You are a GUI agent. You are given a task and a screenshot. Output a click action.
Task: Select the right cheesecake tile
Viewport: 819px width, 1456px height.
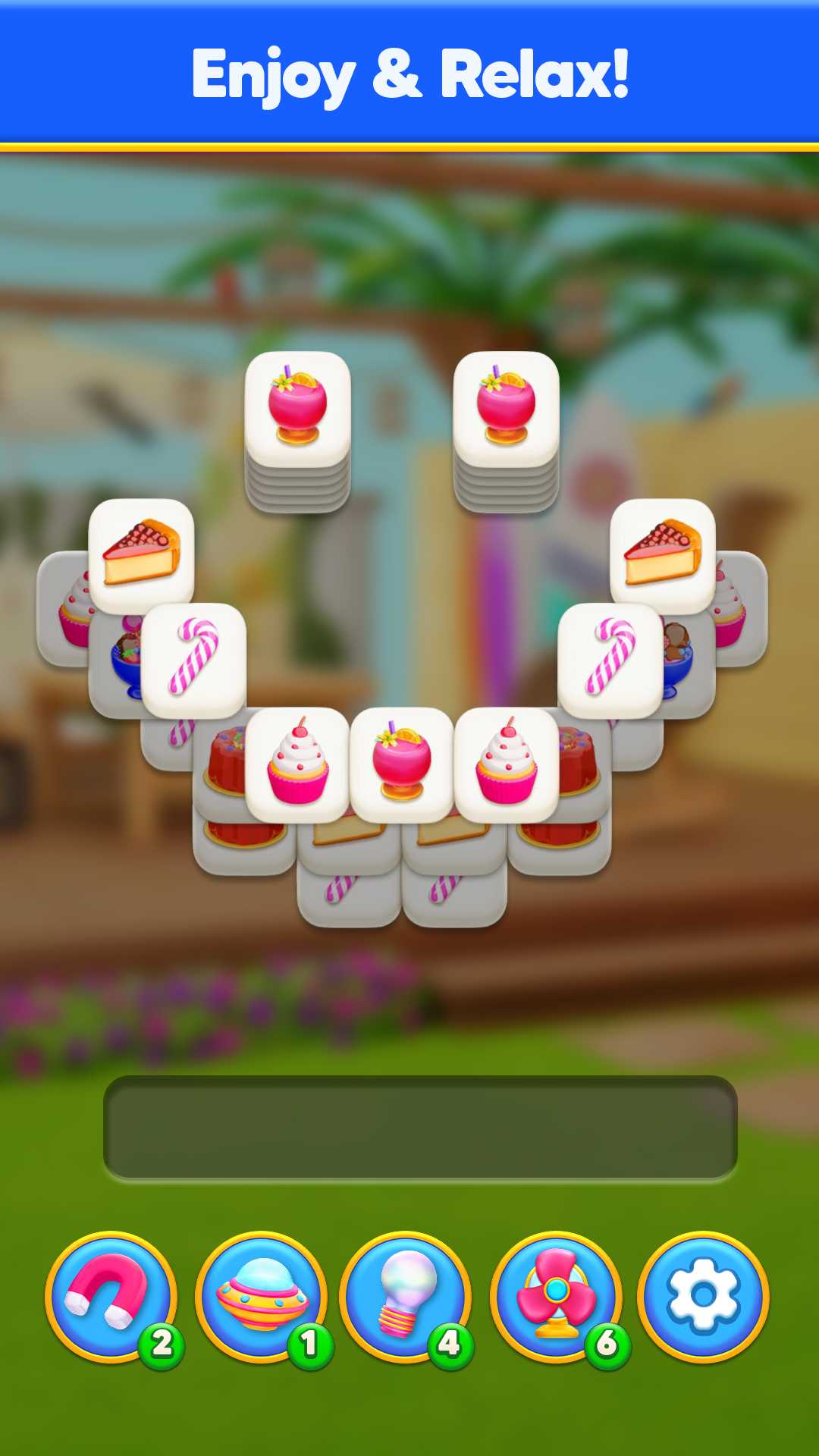tap(663, 554)
